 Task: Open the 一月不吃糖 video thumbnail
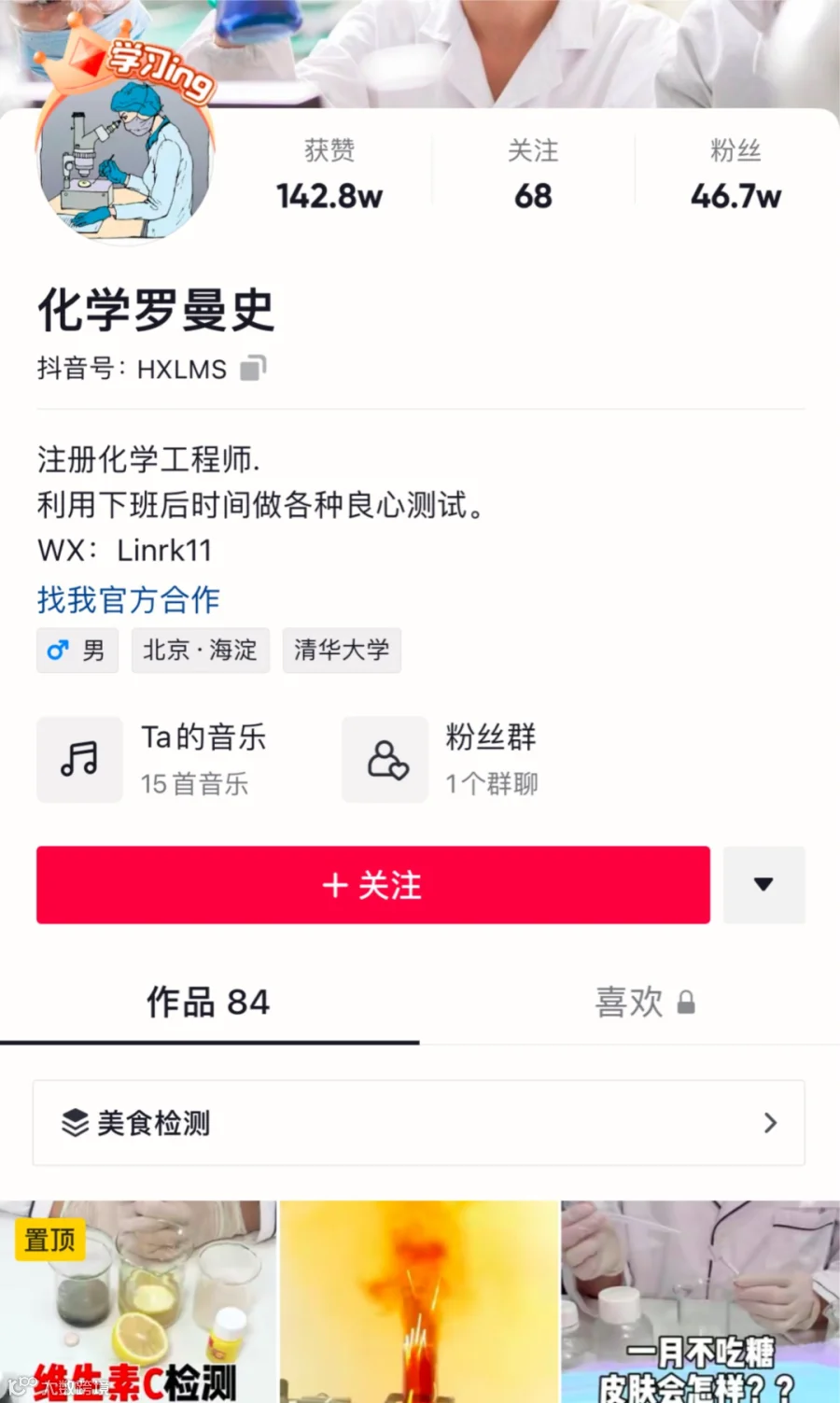701,1301
